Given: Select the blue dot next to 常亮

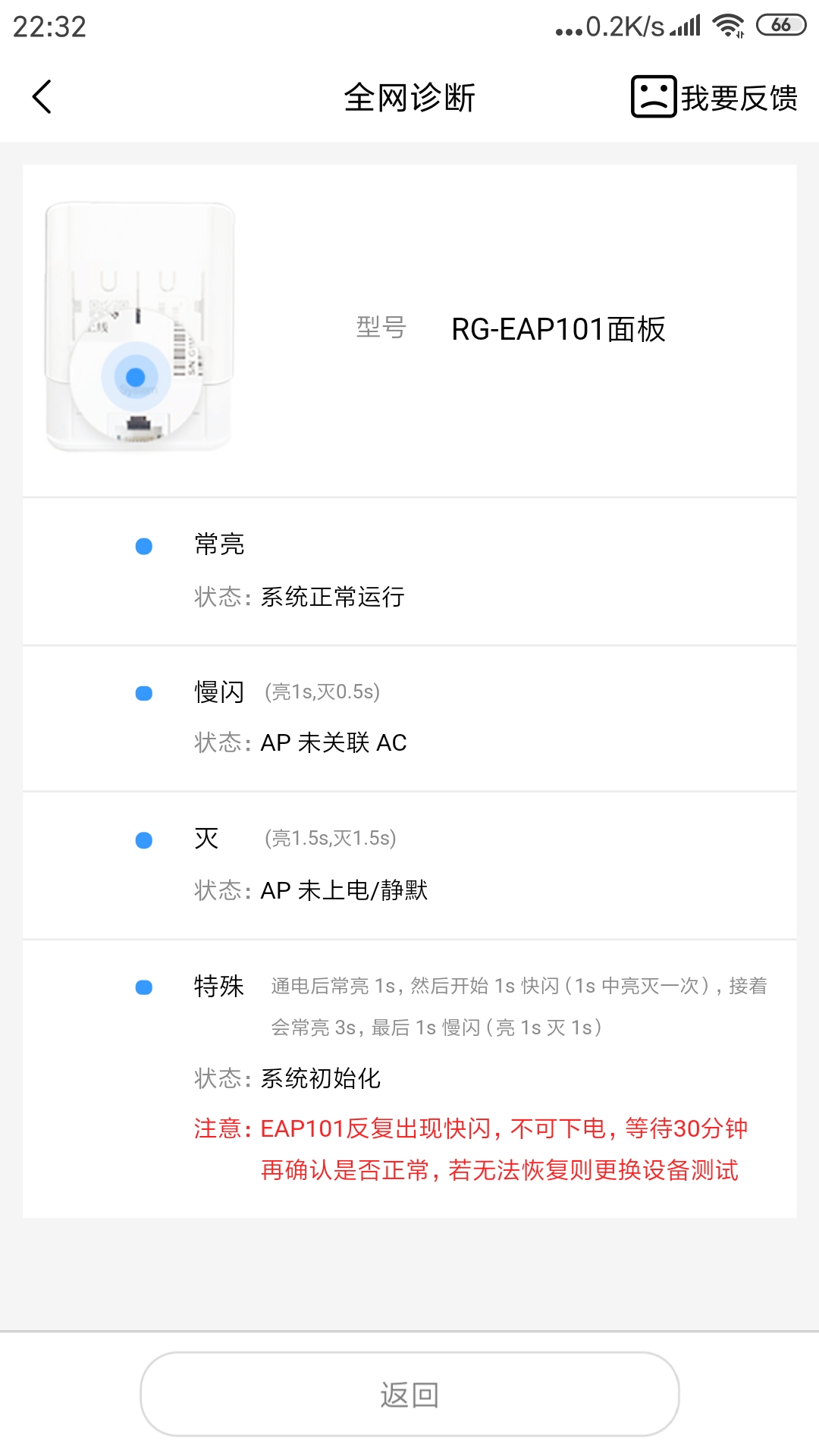Looking at the screenshot, I should (143, 544).
